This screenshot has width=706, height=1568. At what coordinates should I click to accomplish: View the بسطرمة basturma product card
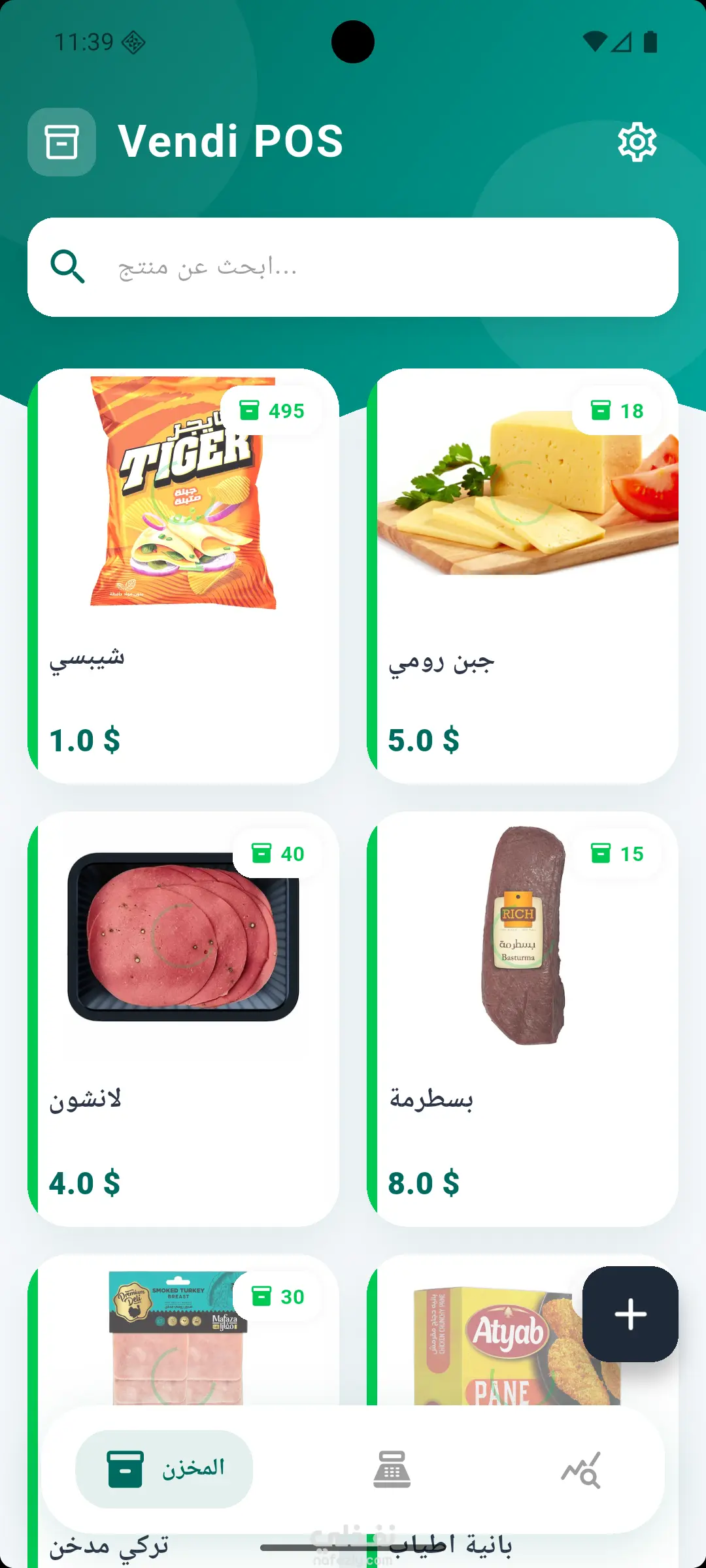[x=522, y=1018]
